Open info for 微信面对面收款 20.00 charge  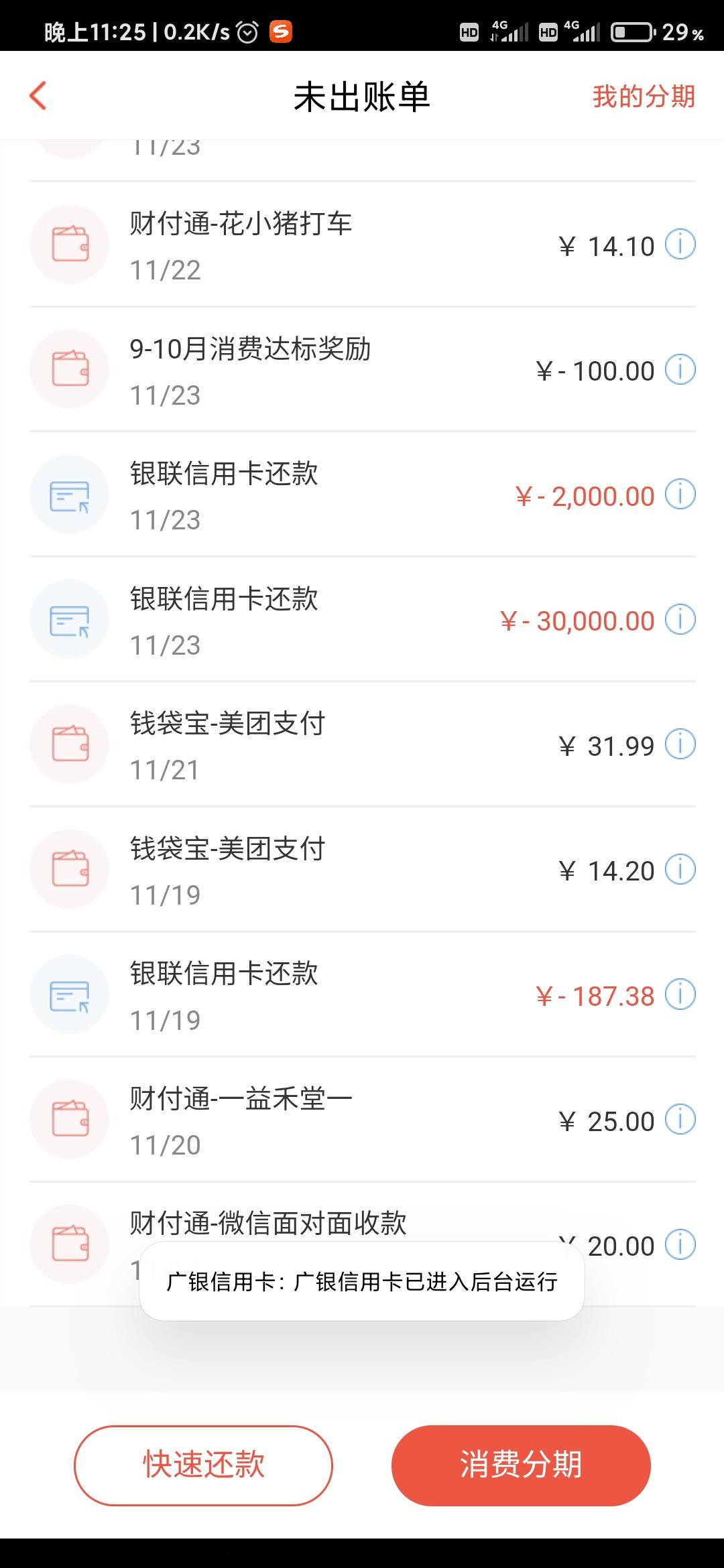tap(680, 1244)
